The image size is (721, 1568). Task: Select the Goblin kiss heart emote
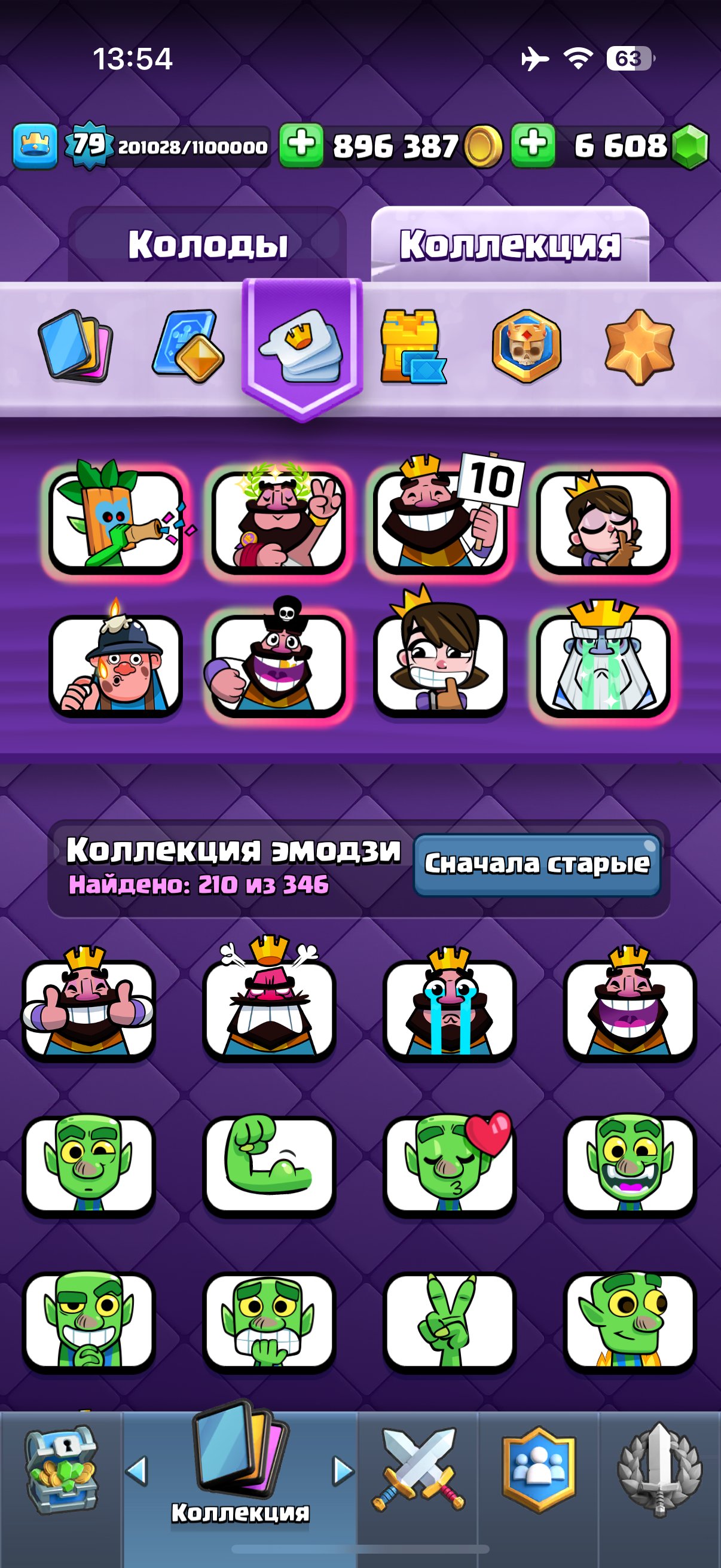tap(450, 1164)
